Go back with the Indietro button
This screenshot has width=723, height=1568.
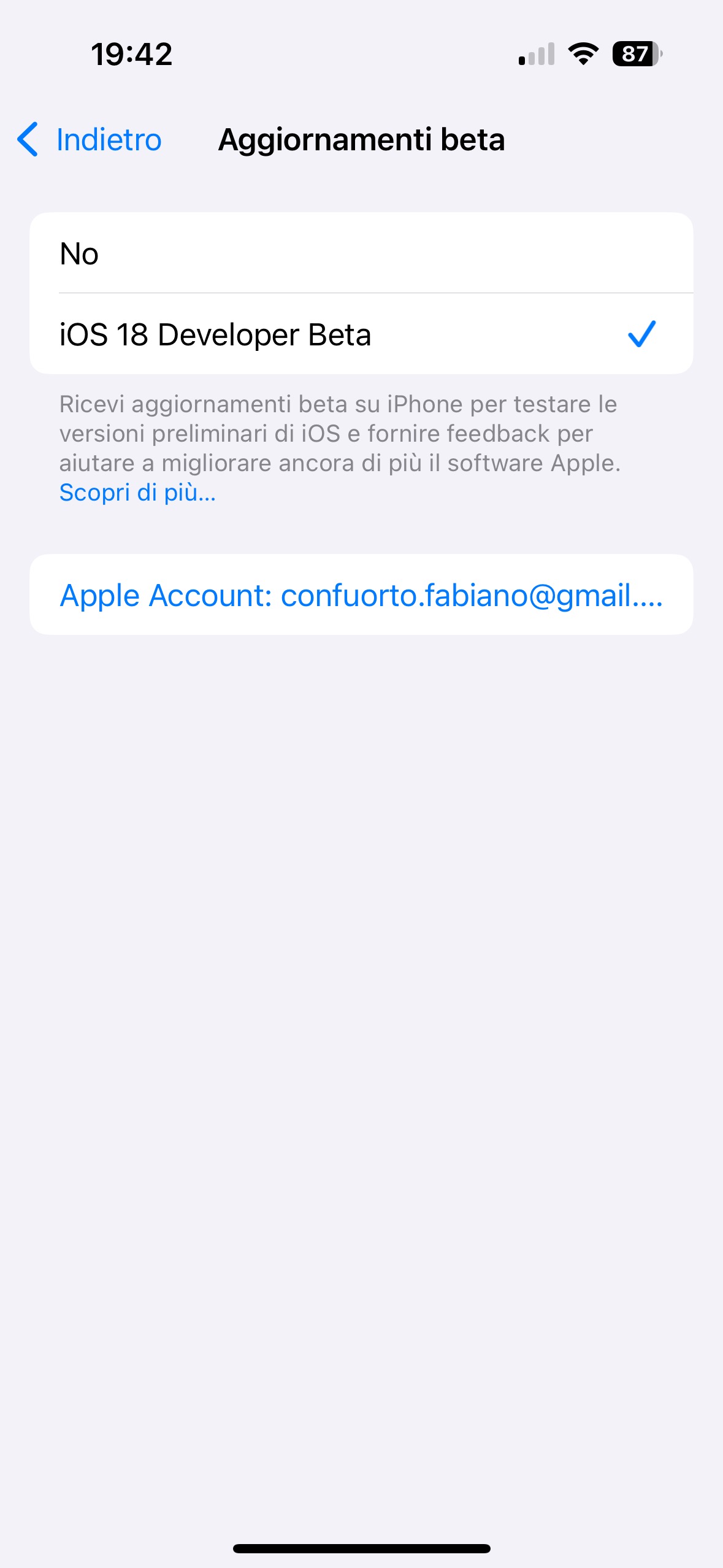[x=90, y=140]
